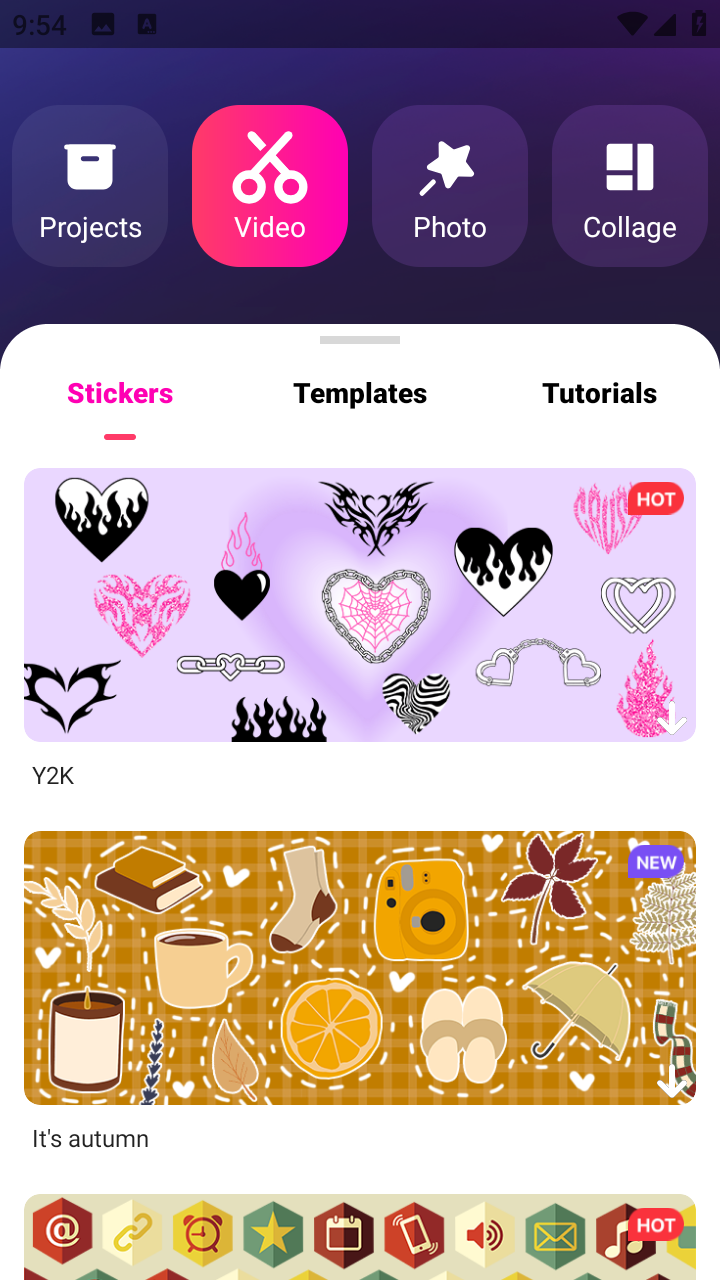
Task: Open the Projects section
Action: pos(90,186)
